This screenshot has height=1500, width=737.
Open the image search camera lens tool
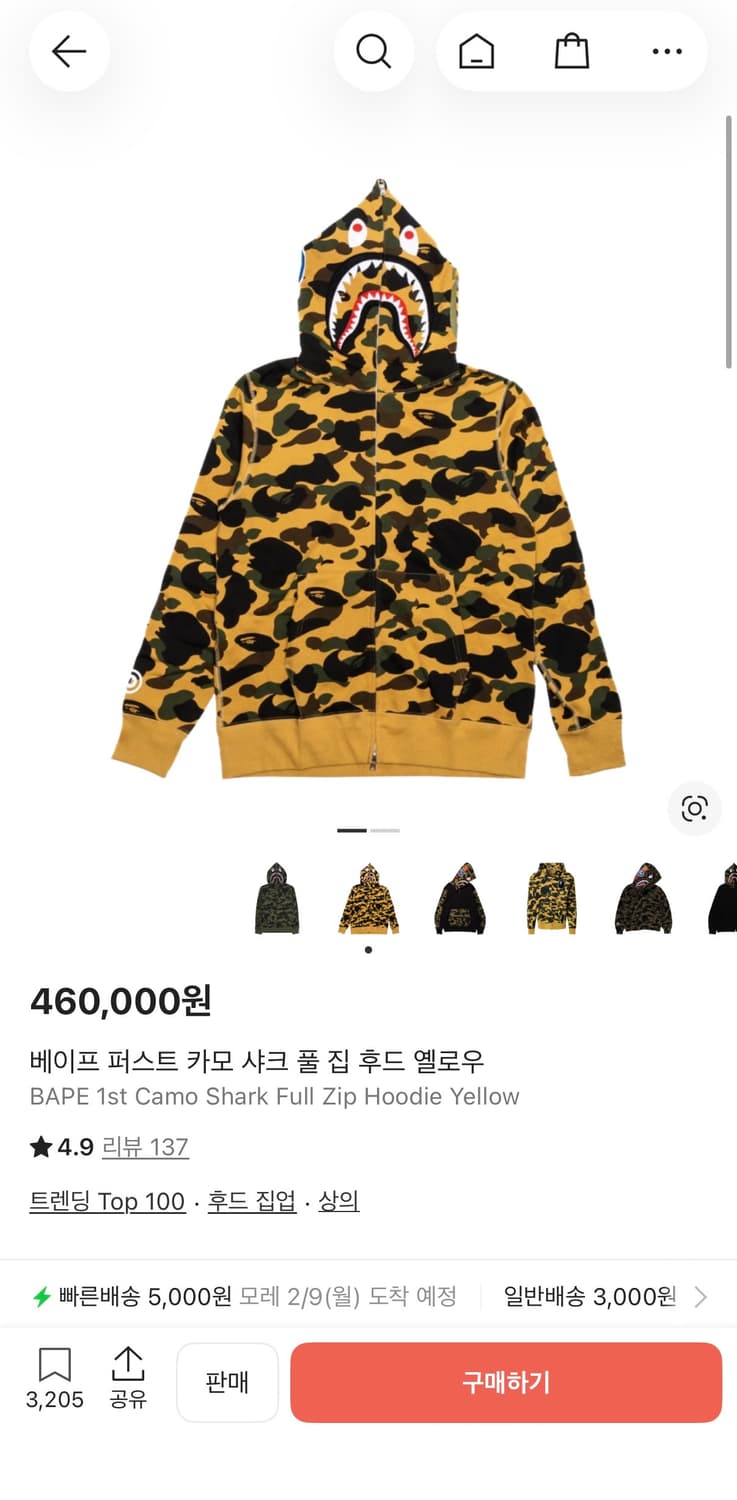tap(694, 809)
